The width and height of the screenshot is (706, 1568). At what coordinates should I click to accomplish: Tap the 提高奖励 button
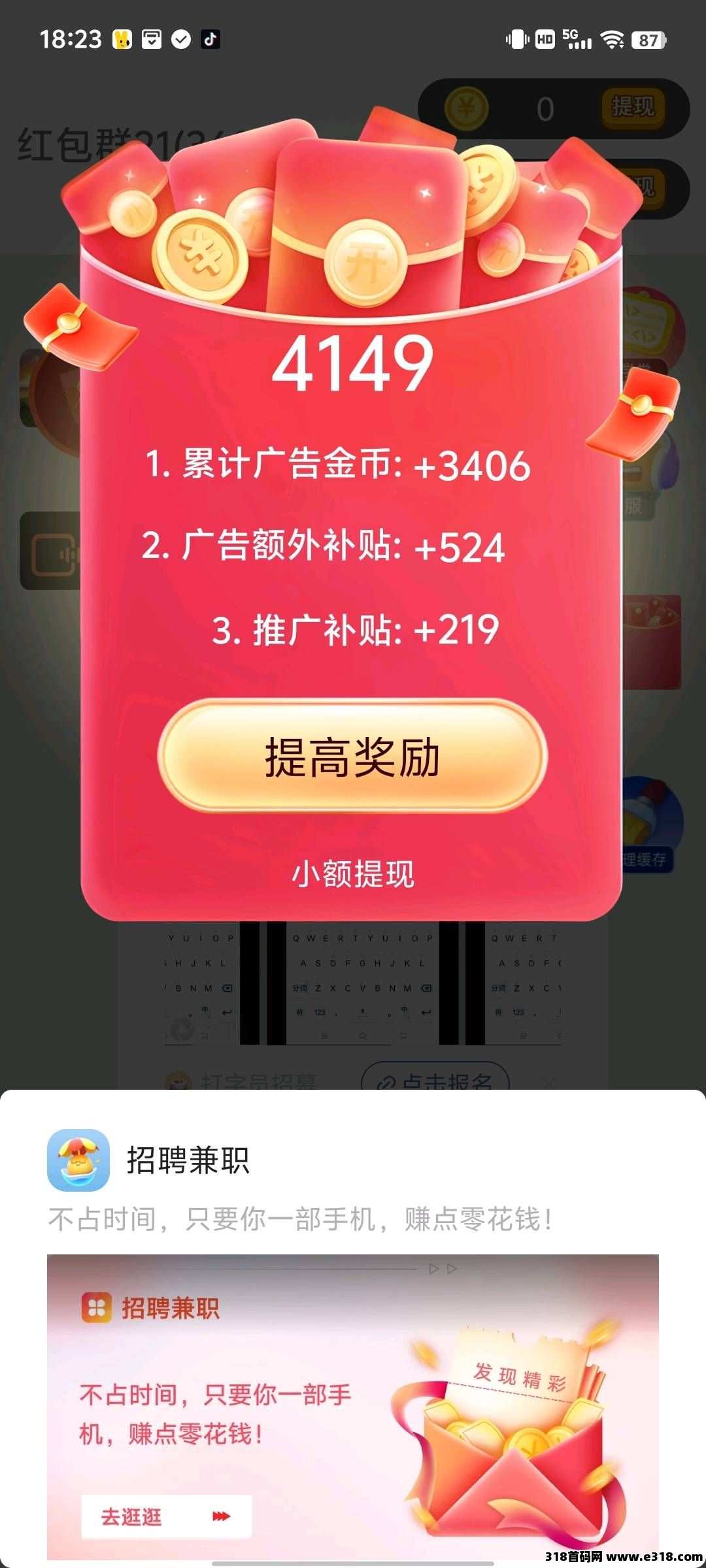coord(352,757)
